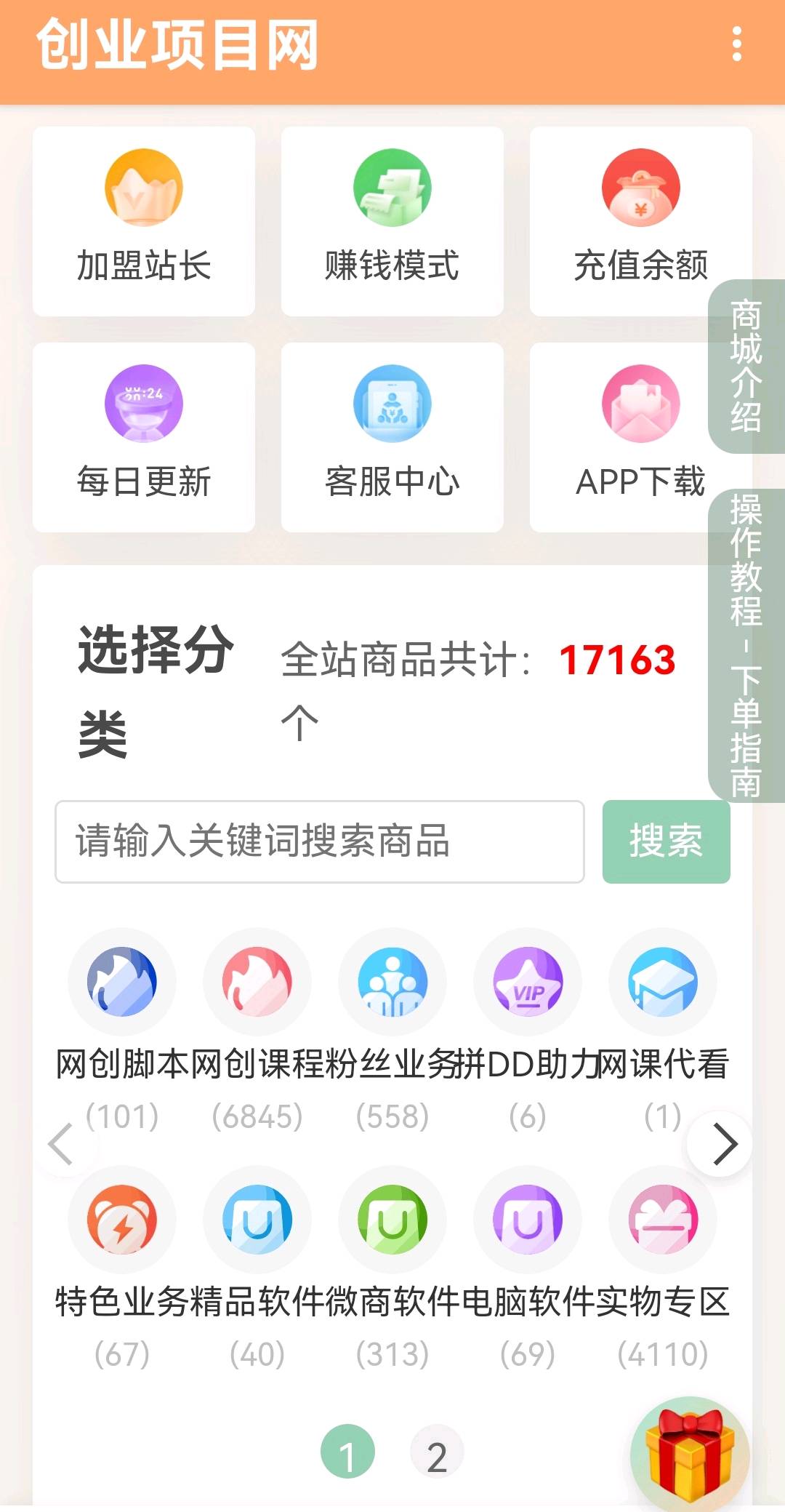Open 充值余额 to recharge balance
This screenshot has height=1512, width=785.
(x=640, y=211)
